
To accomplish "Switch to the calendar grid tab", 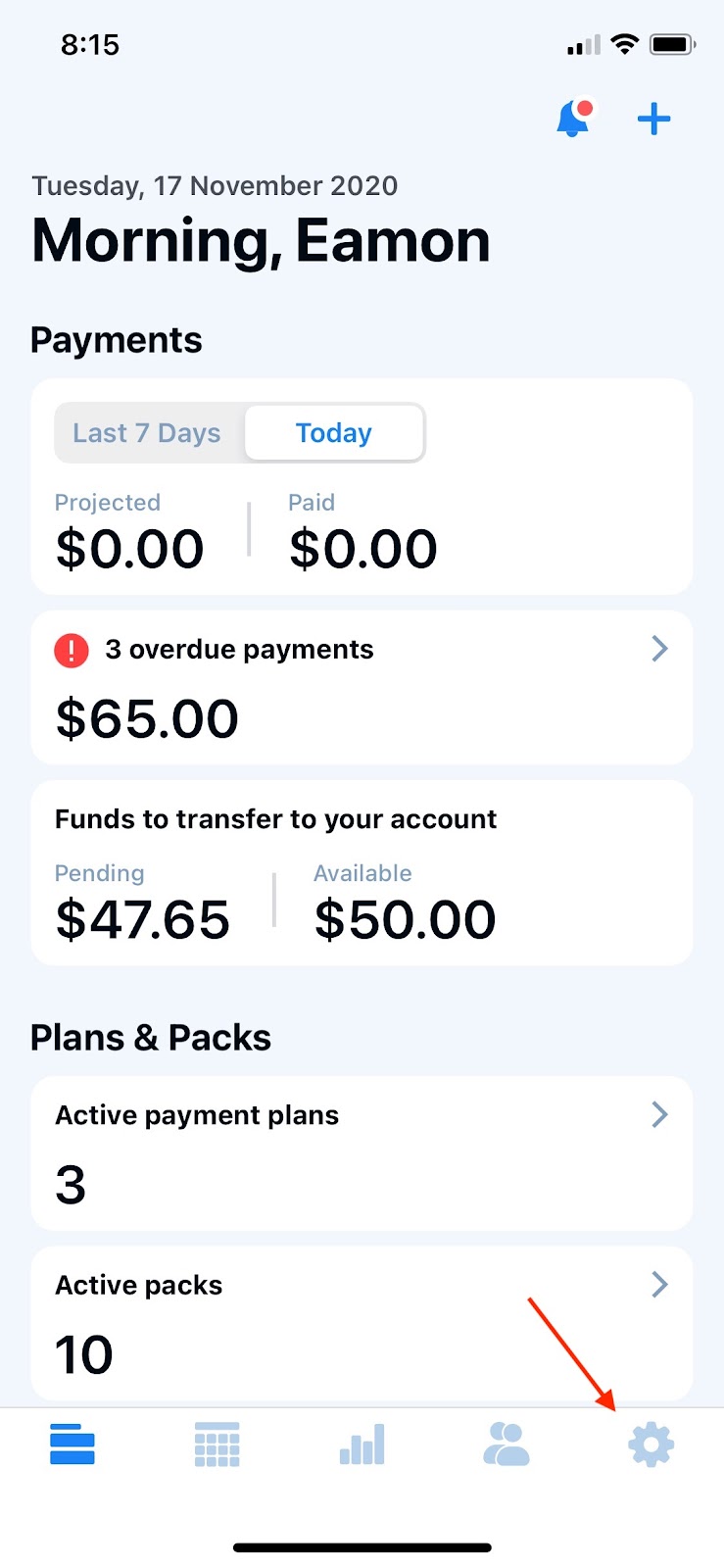I will pyautogui.click(x=217, y=1445).
